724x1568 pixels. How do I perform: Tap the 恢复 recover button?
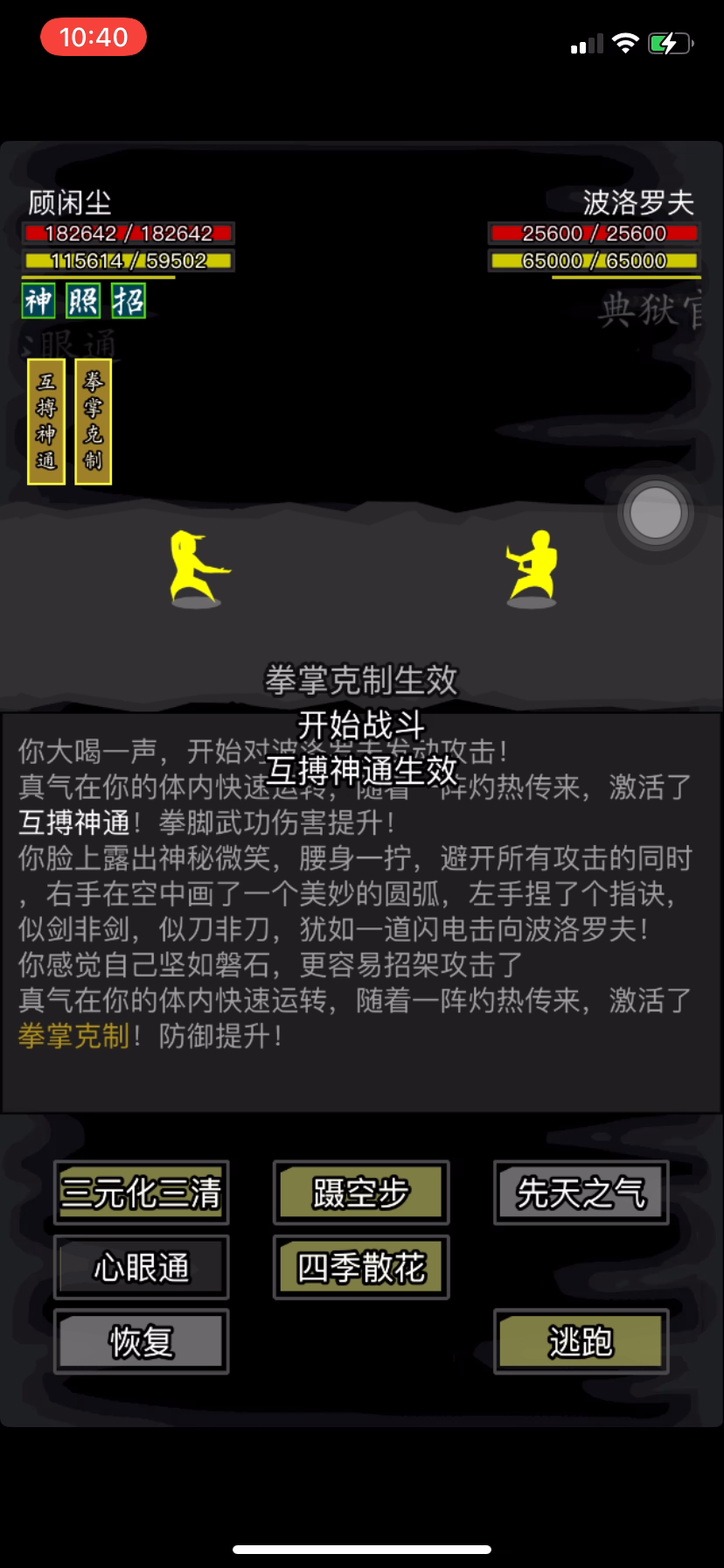click(x=141, y=1340)
